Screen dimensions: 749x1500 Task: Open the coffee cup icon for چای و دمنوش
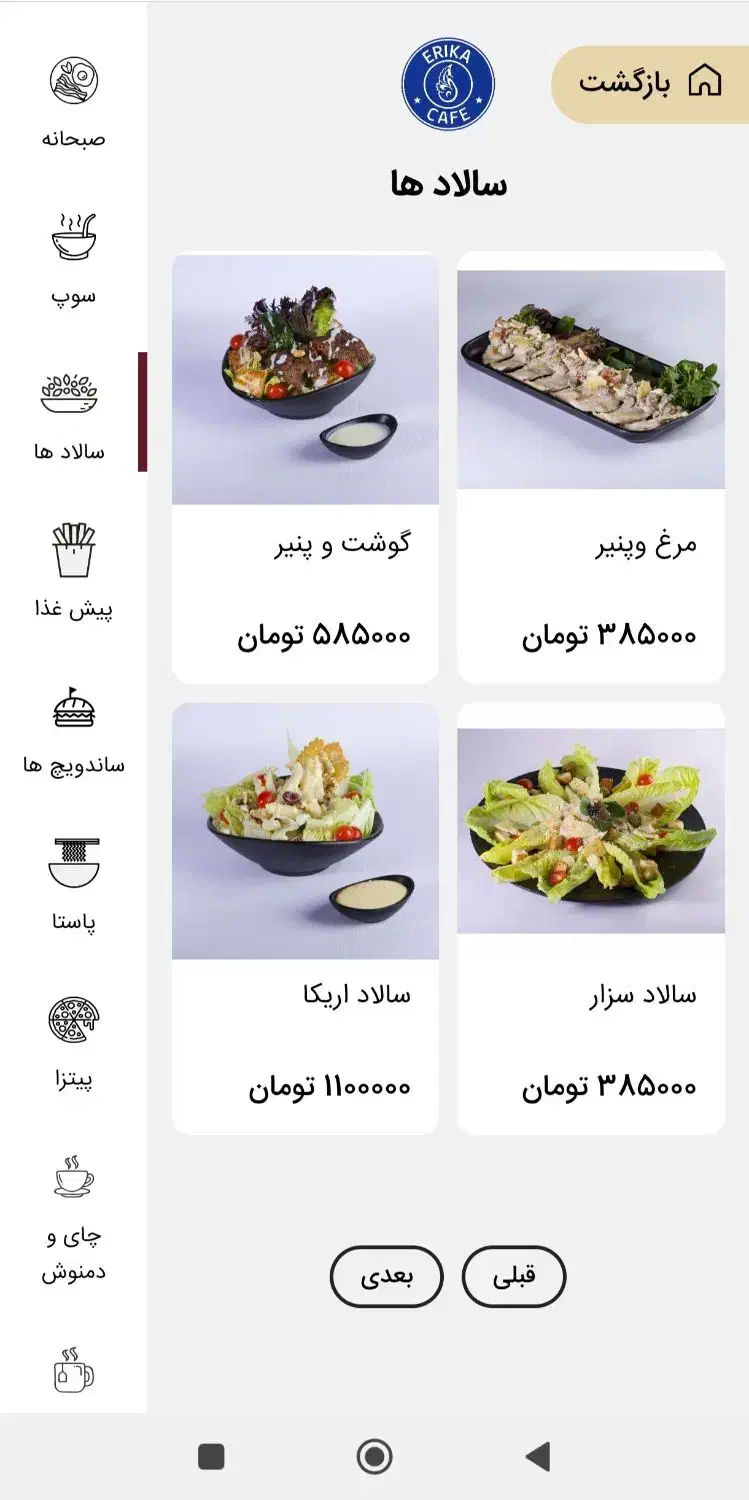click(x=73, y=1178)
